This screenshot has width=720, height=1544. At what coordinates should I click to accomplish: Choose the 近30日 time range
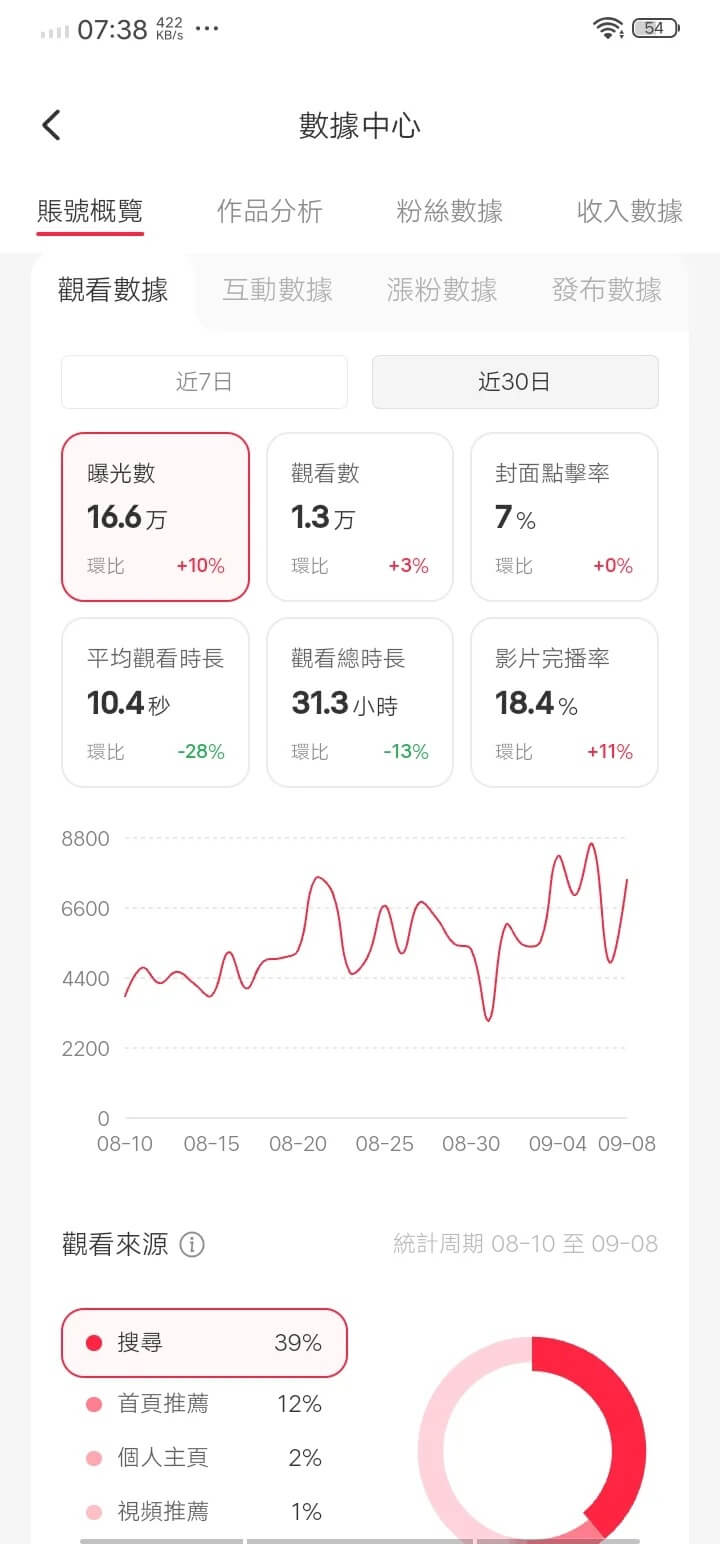pos(515,382)
